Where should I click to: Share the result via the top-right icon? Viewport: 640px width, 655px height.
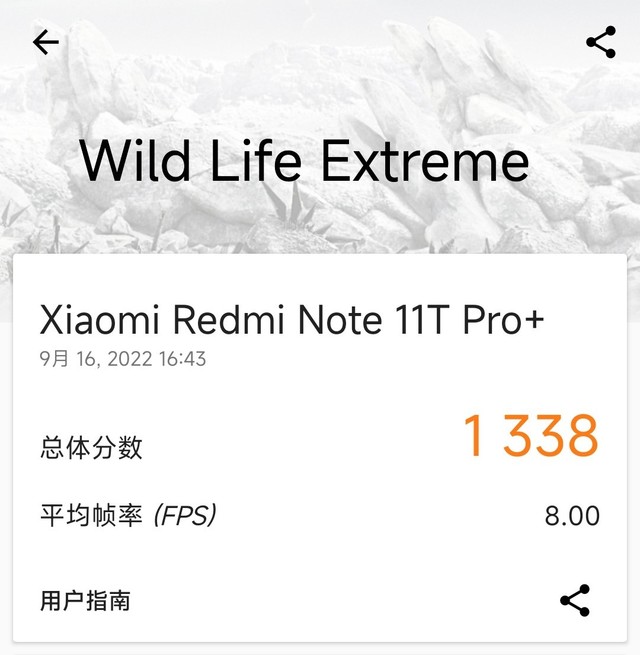coord(600,42)
